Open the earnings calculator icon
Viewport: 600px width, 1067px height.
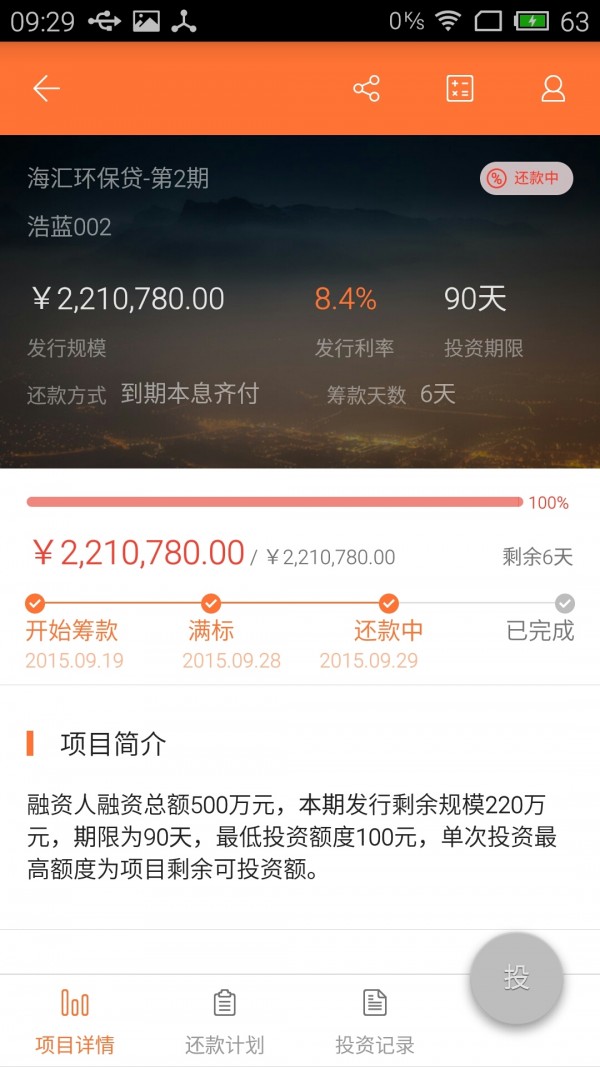click(x=459, y=89)
